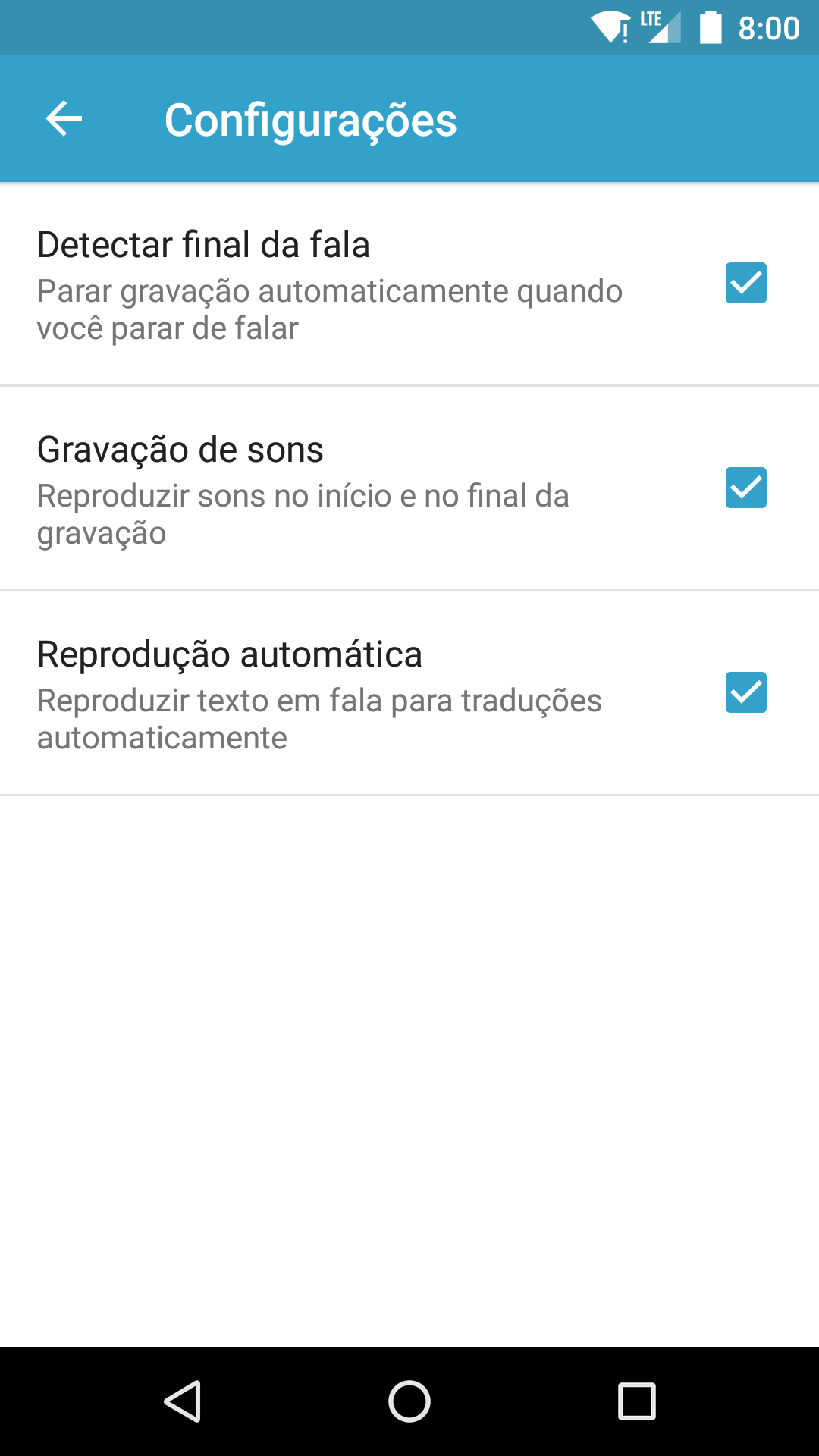Tap the system home button
Screen dimensions: 819x1456
point(409,1401)
